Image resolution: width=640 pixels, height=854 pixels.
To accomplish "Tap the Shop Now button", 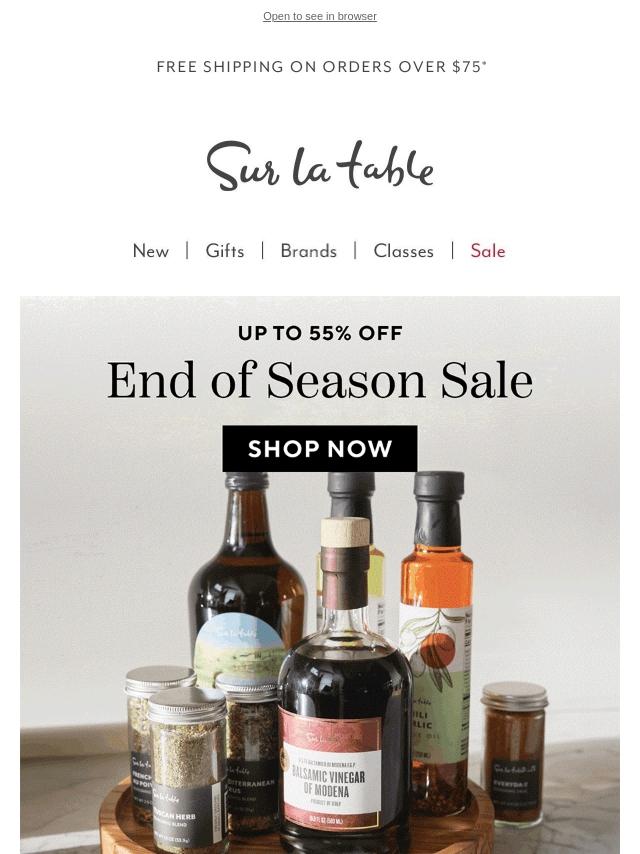I will point(319,449).
